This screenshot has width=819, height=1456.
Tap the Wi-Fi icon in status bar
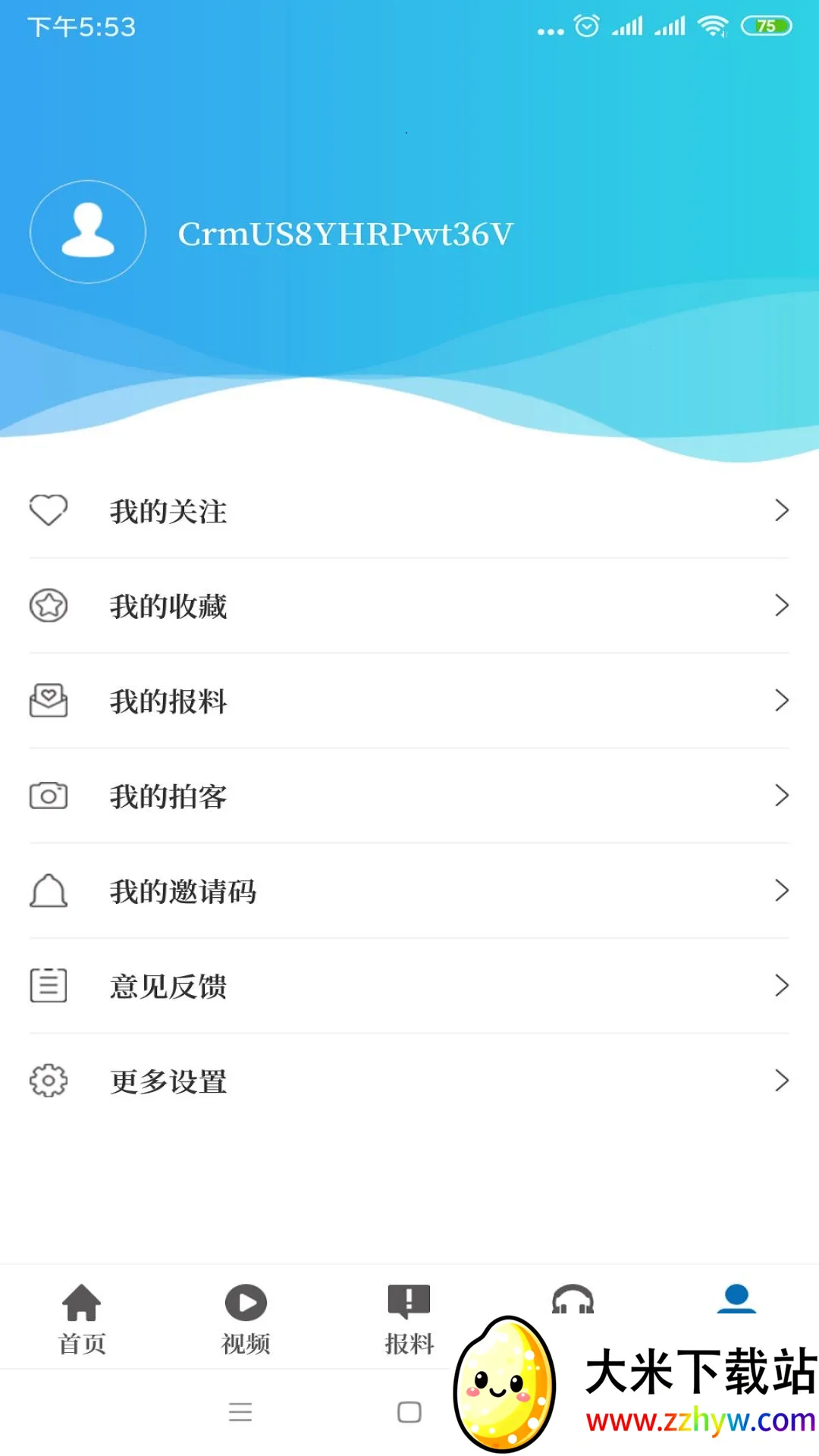[x=711, y=25]
